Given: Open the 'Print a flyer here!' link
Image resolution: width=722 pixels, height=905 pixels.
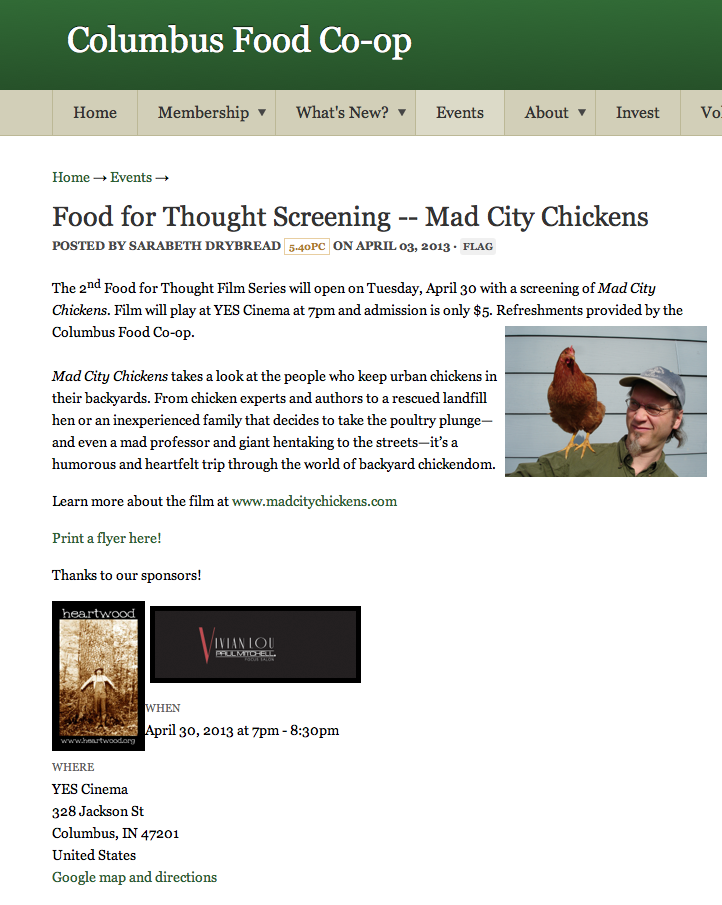Looking at the screenshot, I should 106,538.
